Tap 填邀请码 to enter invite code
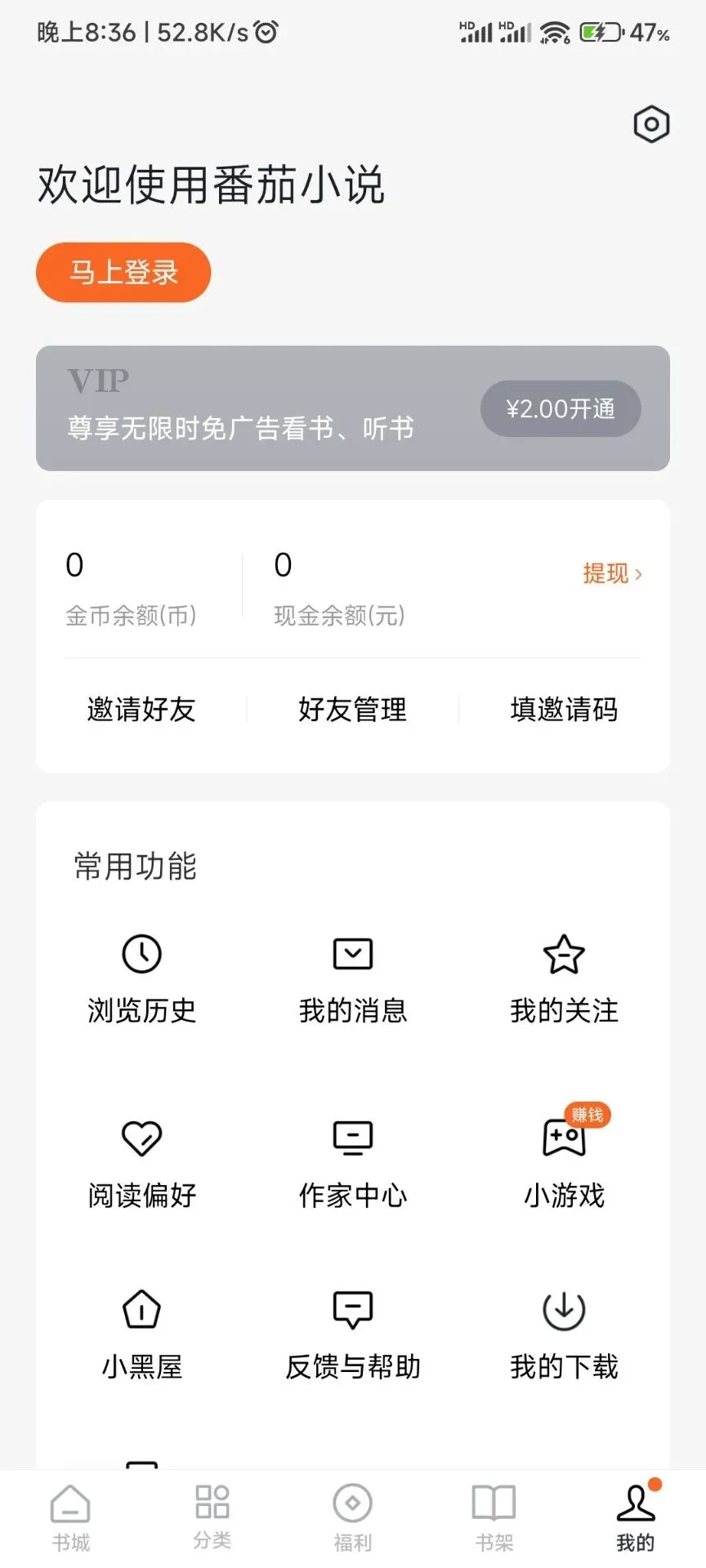706x1568 pixels. 565,709
